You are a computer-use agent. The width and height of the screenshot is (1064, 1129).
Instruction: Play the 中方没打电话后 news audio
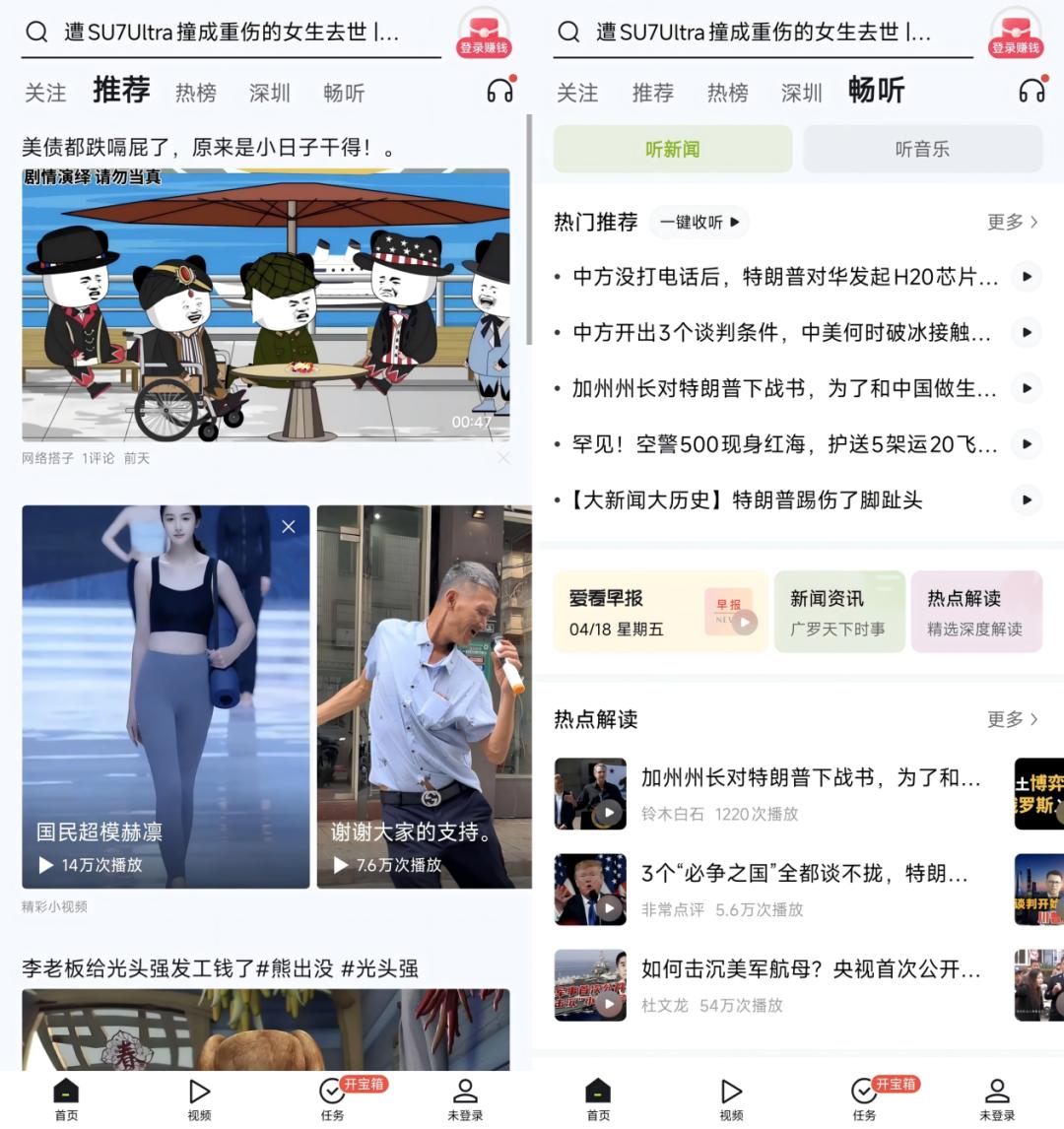point(1027,277)
